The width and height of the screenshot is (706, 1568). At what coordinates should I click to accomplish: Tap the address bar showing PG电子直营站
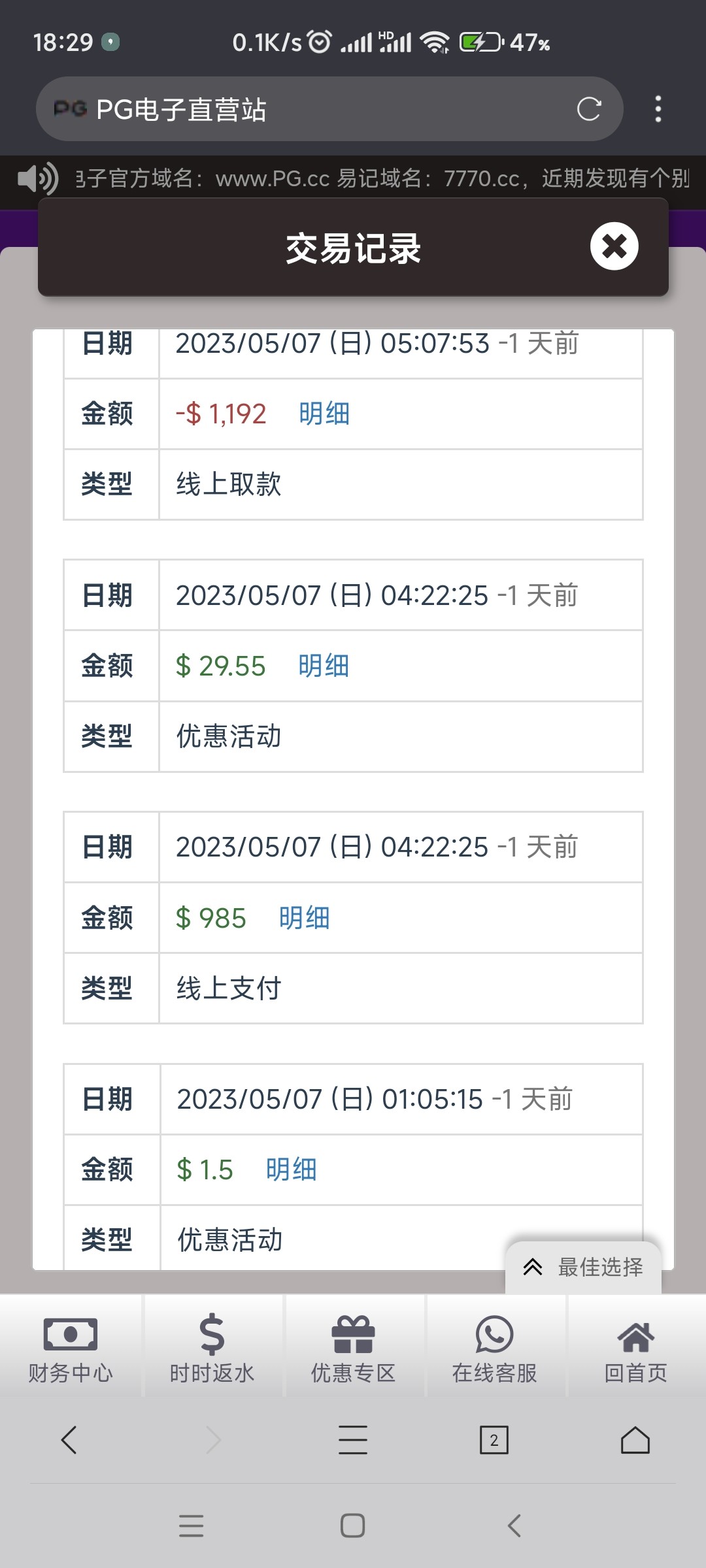(x=294, y=109)
